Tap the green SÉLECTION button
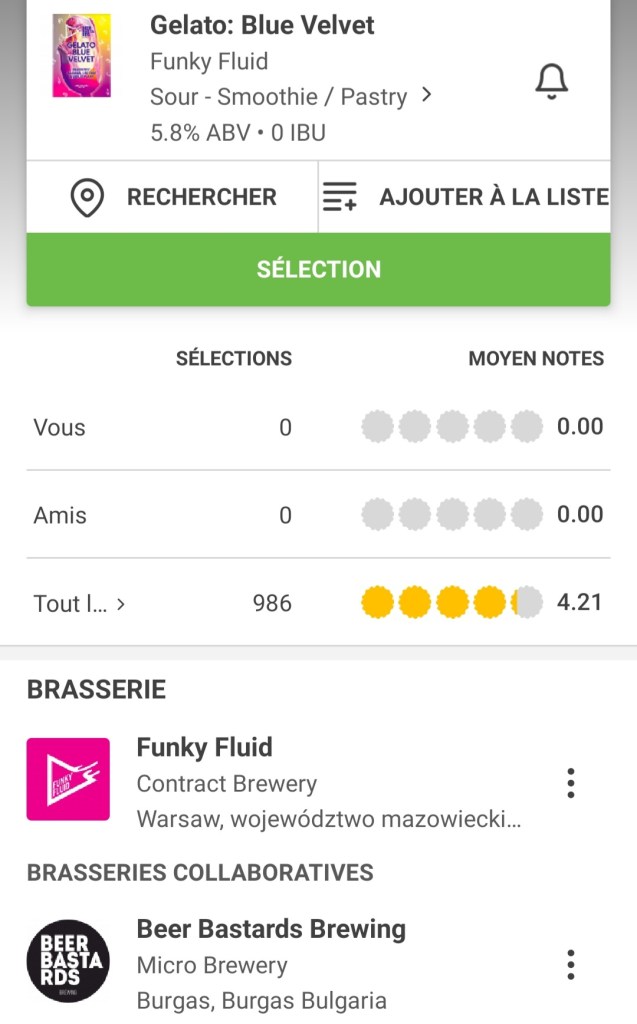637x1024 pixels. pos(318,269)
